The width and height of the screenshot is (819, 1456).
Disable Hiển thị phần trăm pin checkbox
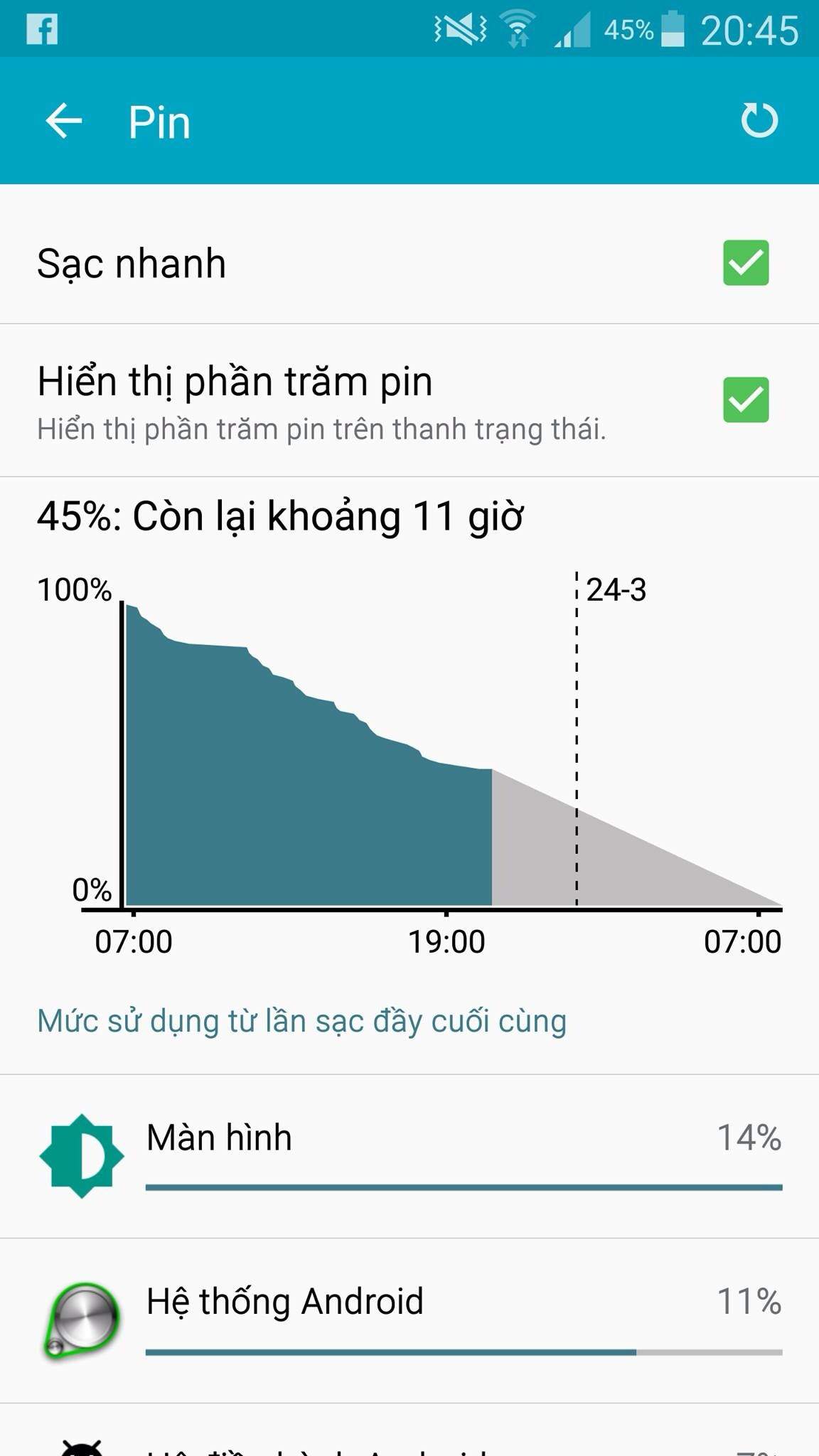pos(745,400)
